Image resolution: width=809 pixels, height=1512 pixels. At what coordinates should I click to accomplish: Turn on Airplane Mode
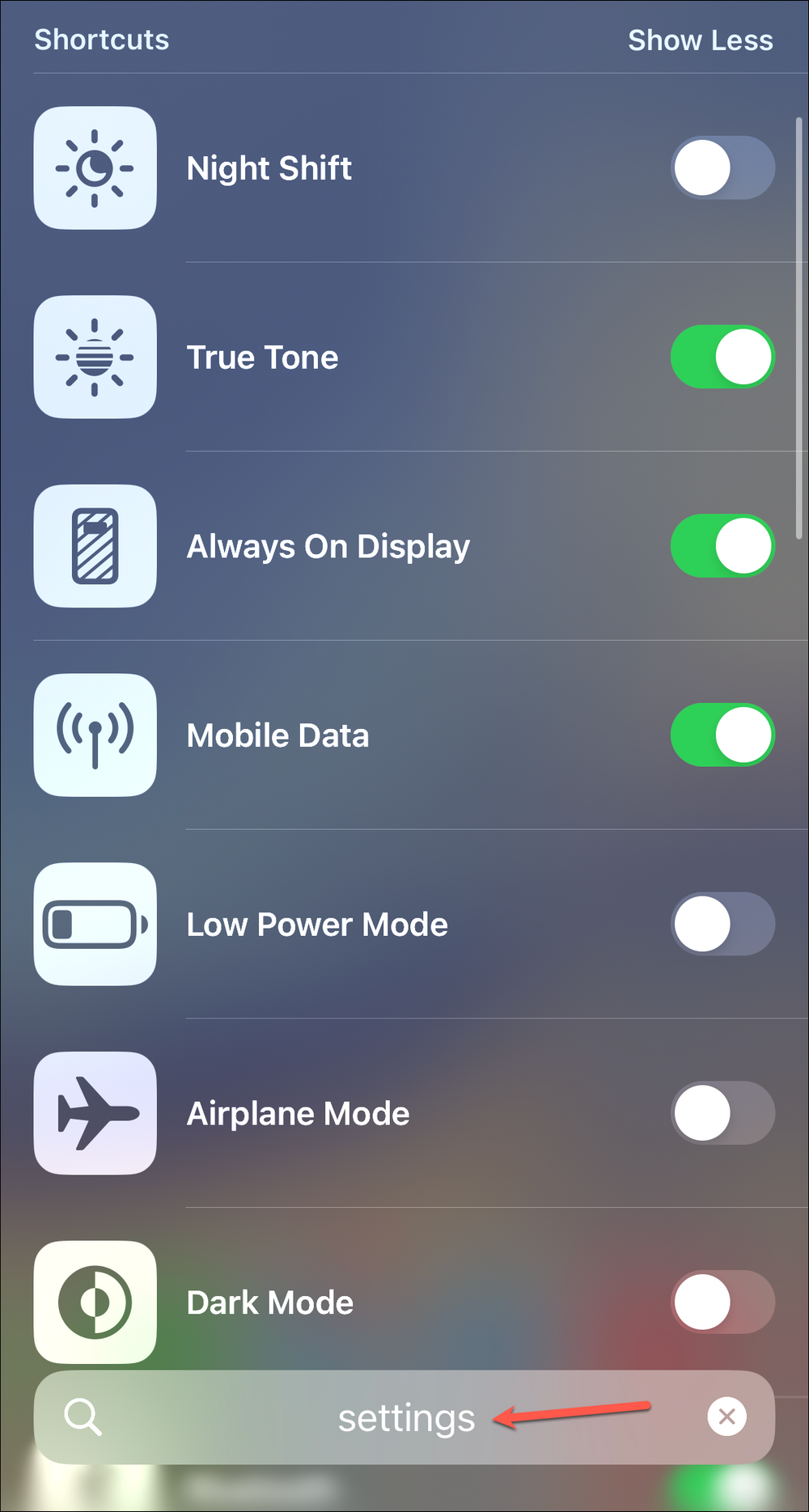pos(722,1113)
